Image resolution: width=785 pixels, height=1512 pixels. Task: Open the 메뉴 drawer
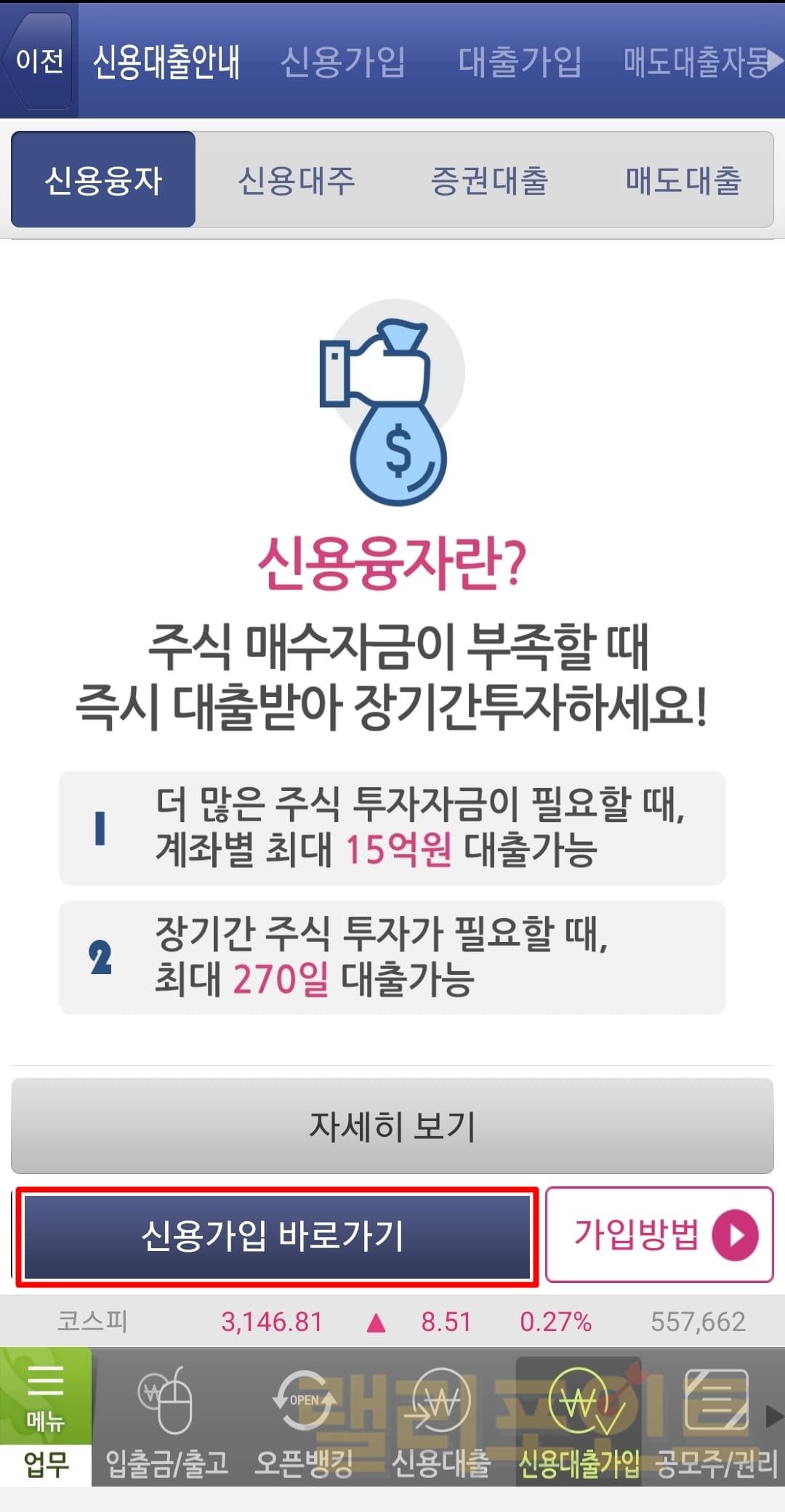pos(45,1397)
